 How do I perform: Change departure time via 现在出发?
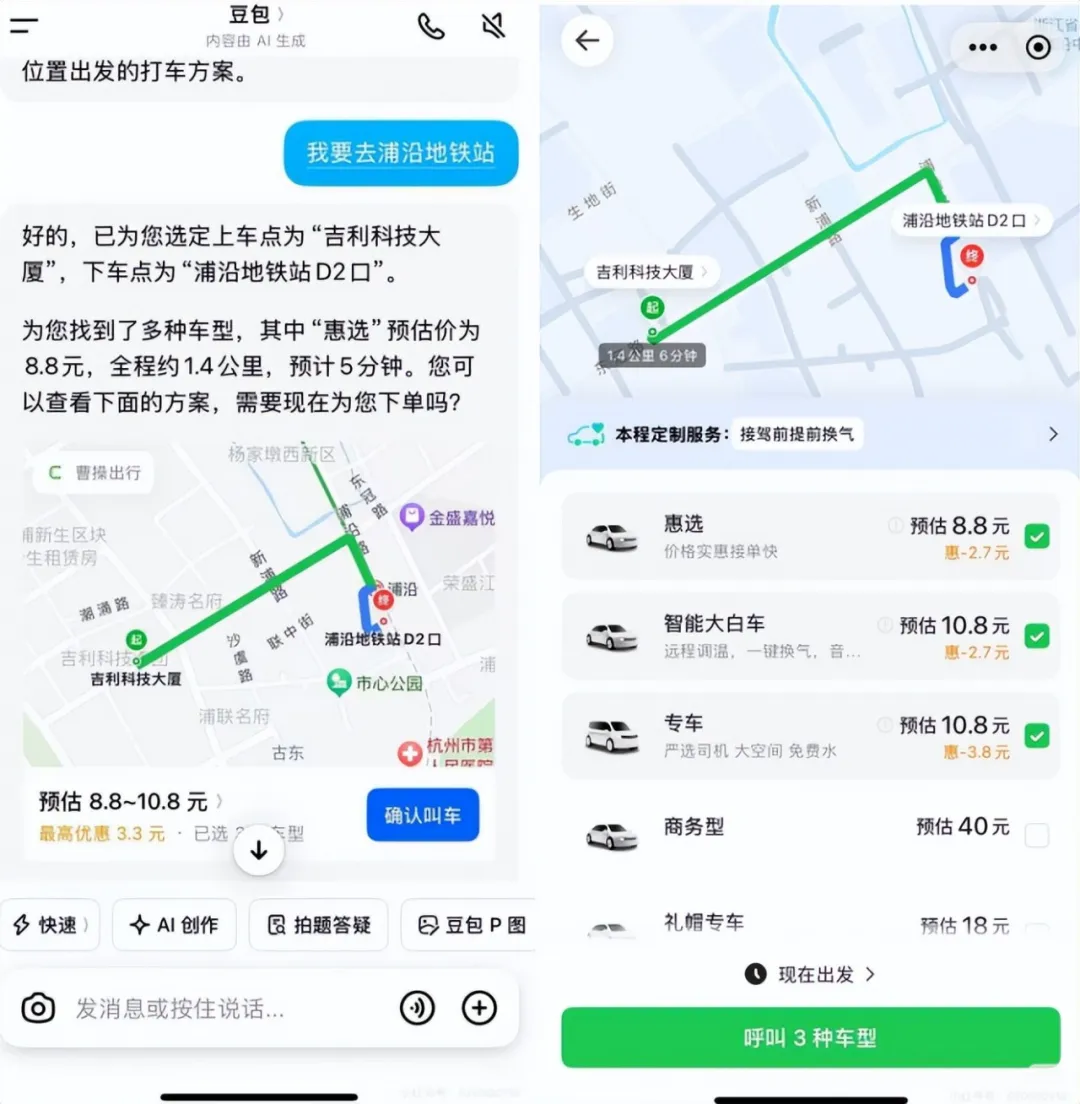(810, 974)
